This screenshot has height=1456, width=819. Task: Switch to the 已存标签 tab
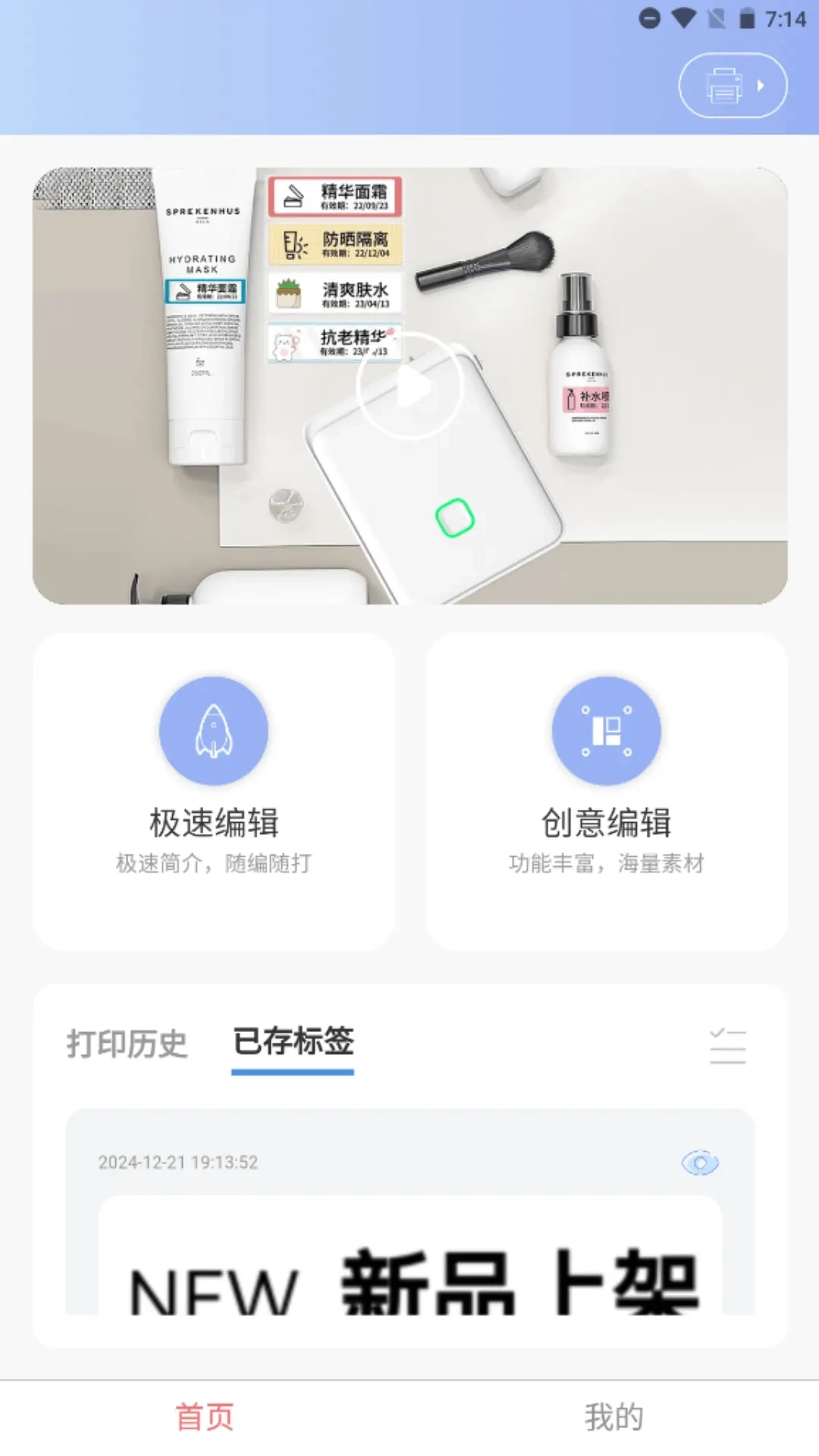[293, 1043]
